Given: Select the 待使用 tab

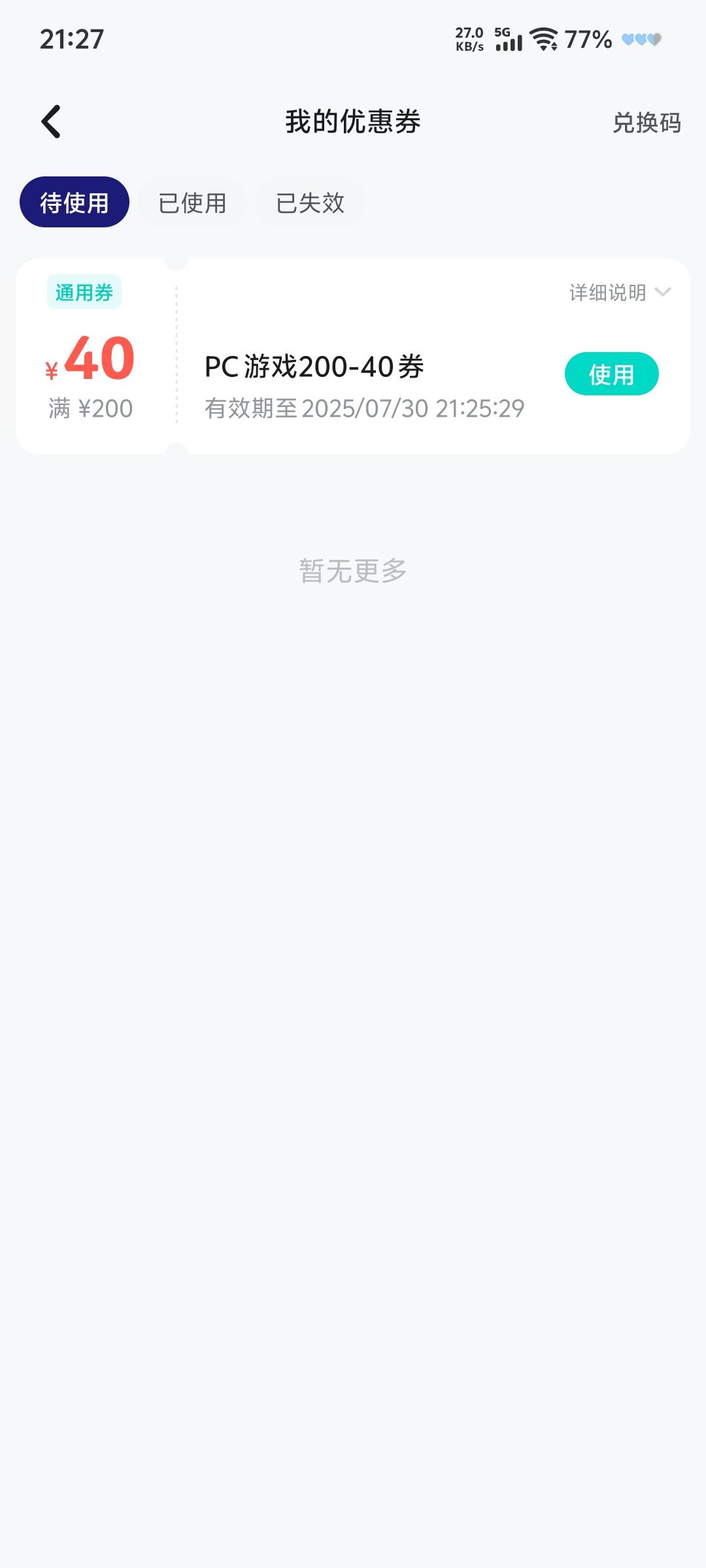Looking at the screenshot, I should [75, 202].
